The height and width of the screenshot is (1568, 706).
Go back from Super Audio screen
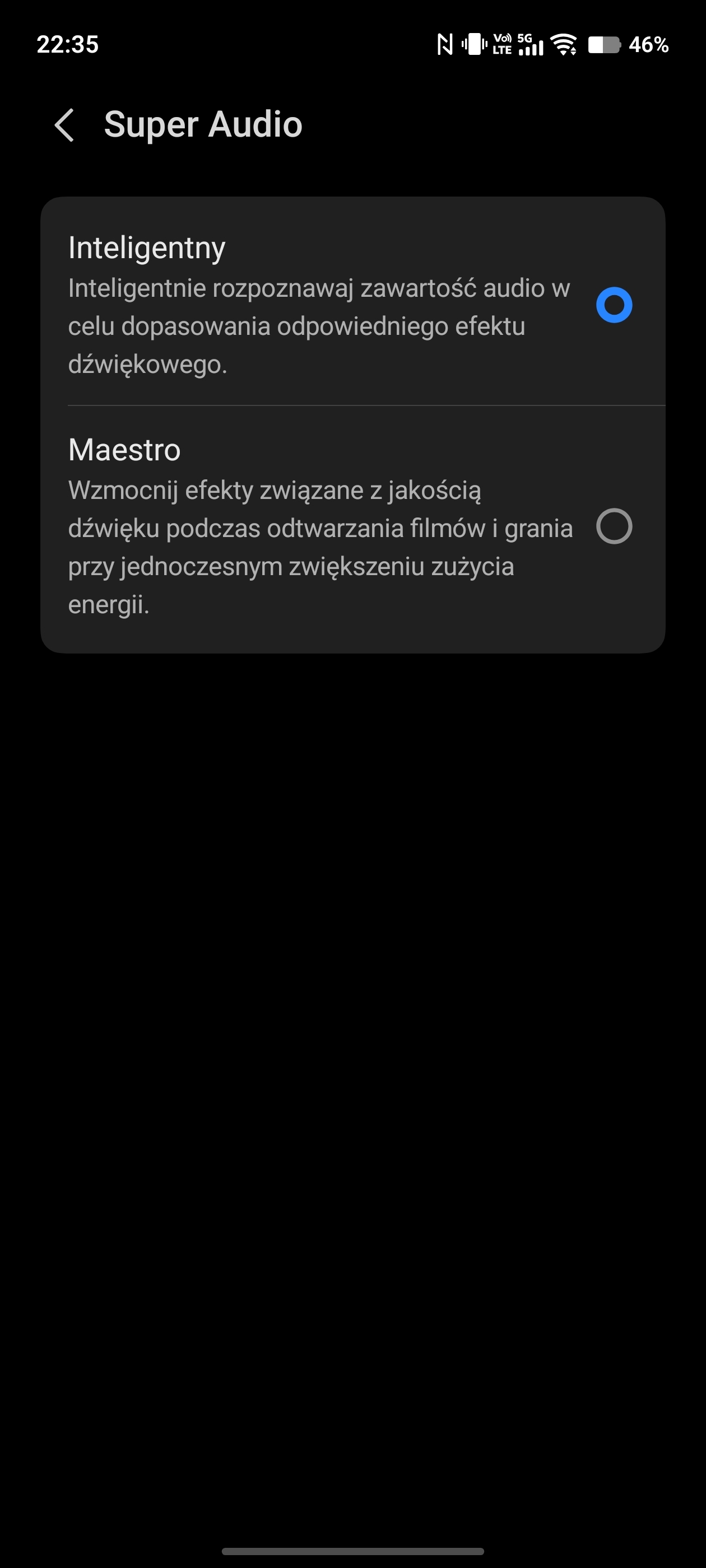pyautogui.click(x=64, y=125)
